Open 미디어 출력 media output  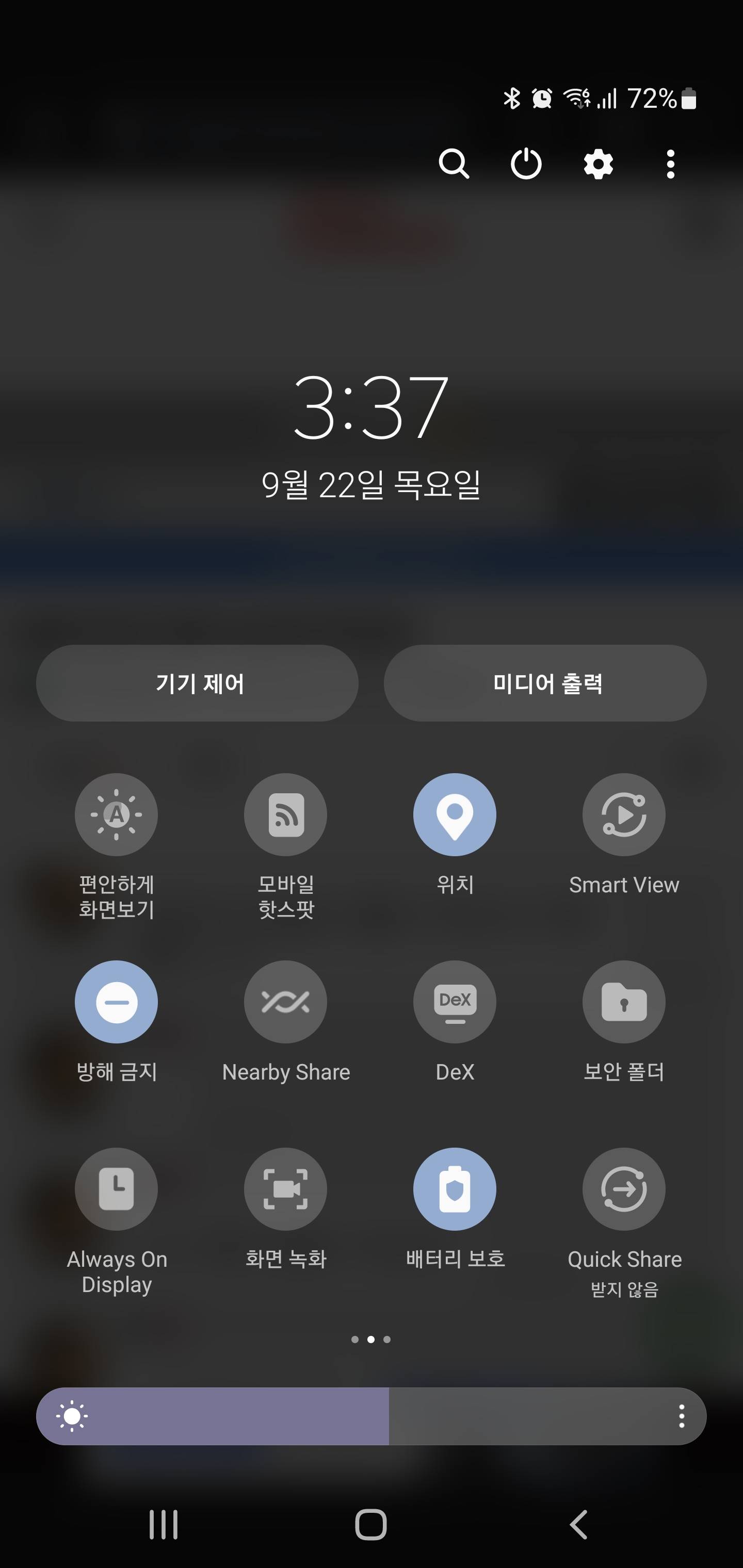tap(545, 683)
